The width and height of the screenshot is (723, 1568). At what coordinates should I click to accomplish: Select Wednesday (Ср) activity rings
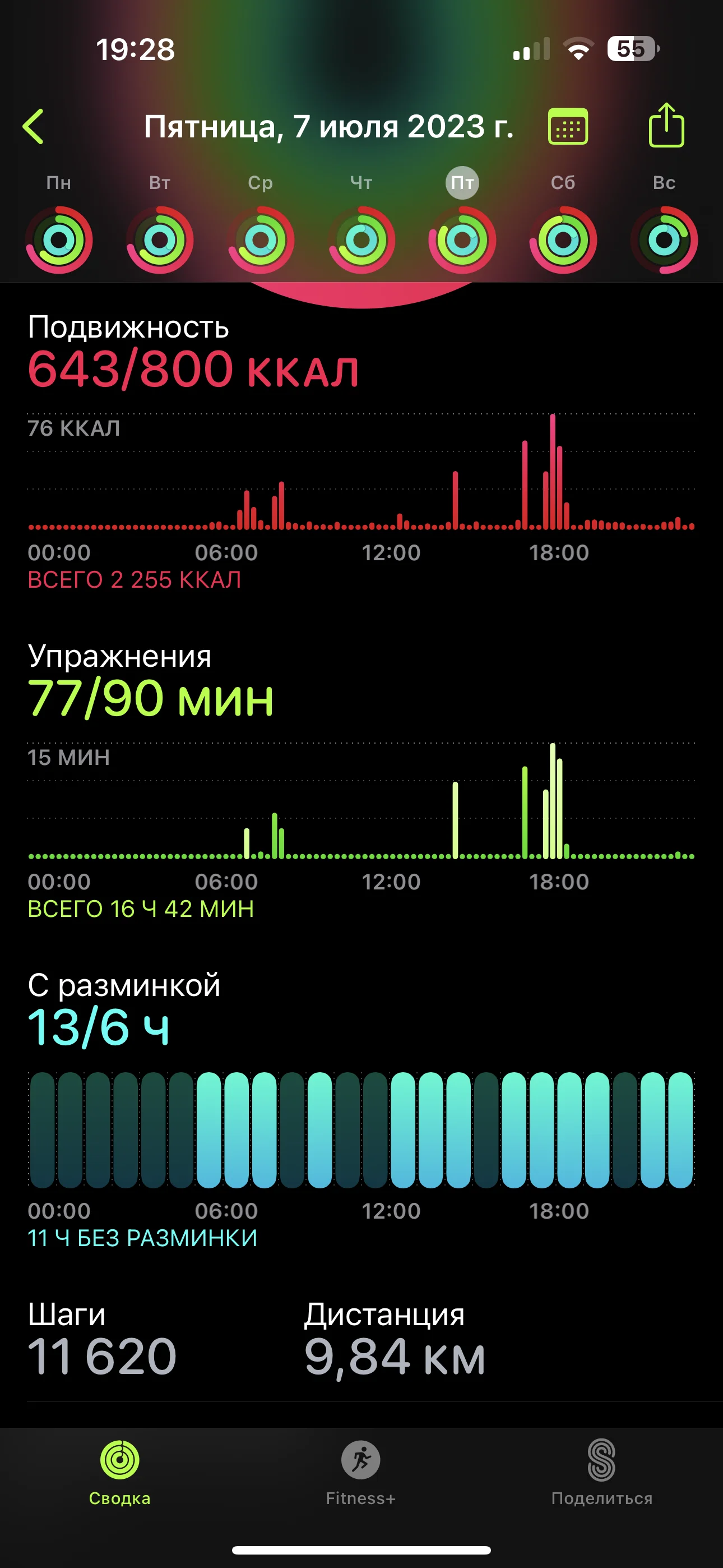pos(261,240)
